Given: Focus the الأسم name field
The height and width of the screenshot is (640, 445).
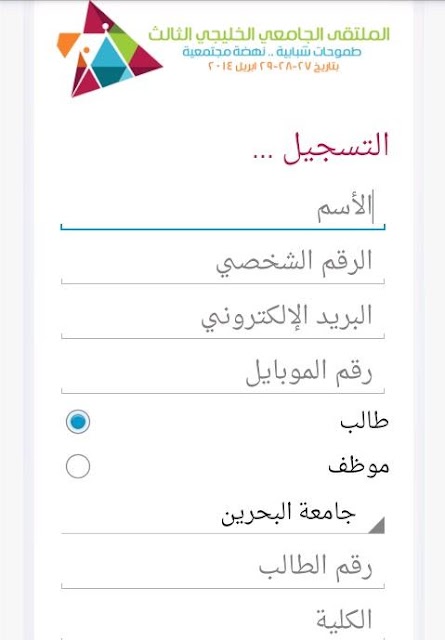Looking at the screenshot, I should [x=223, y=209].
